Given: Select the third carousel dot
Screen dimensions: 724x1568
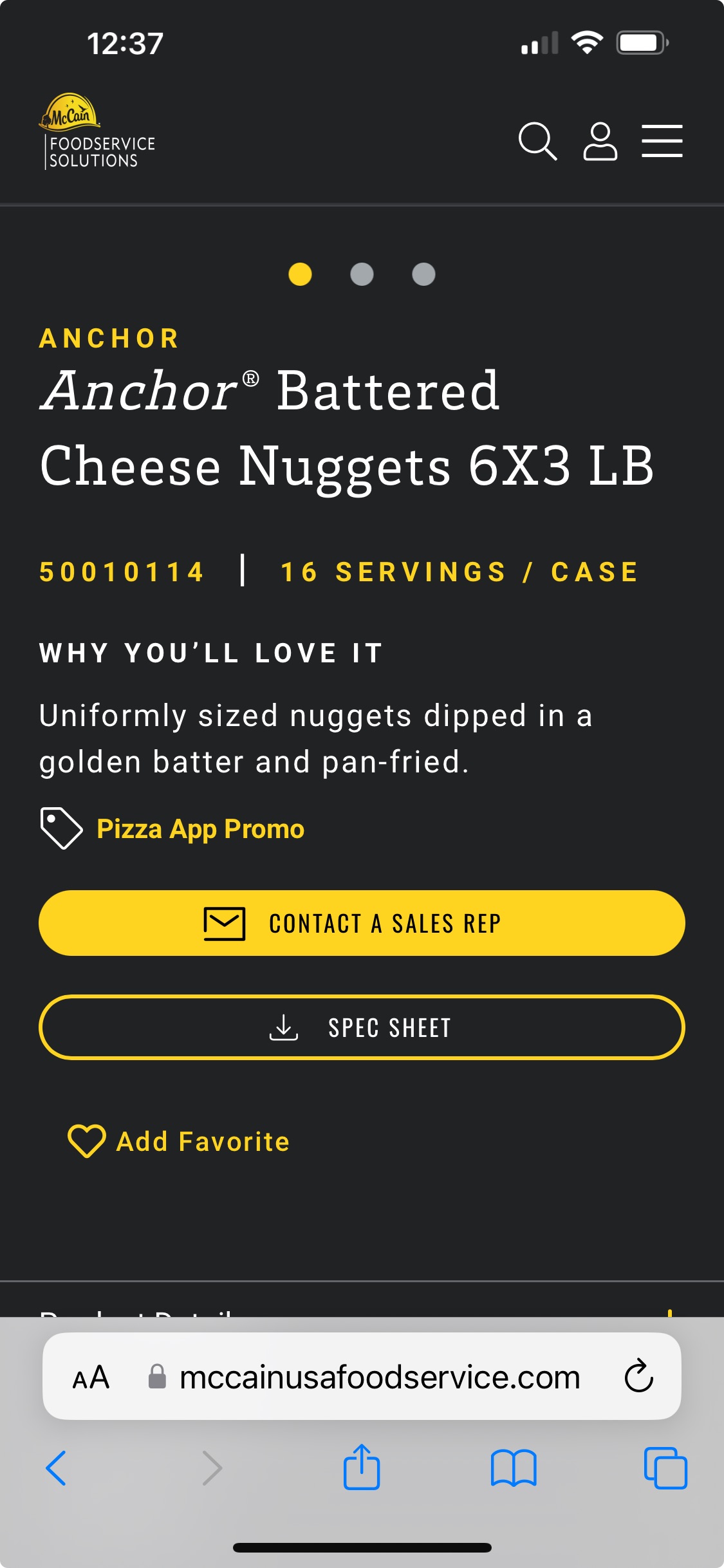Looking at the screenshot, I should (423, 274).
